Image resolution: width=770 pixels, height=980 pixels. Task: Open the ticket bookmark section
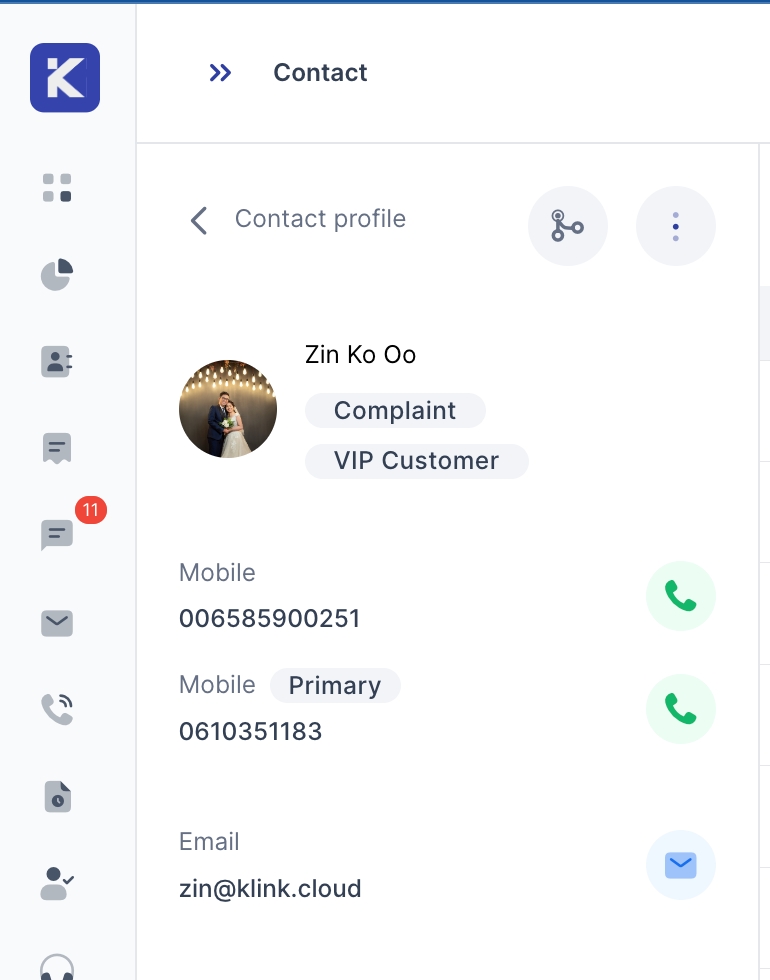(57, 449)
